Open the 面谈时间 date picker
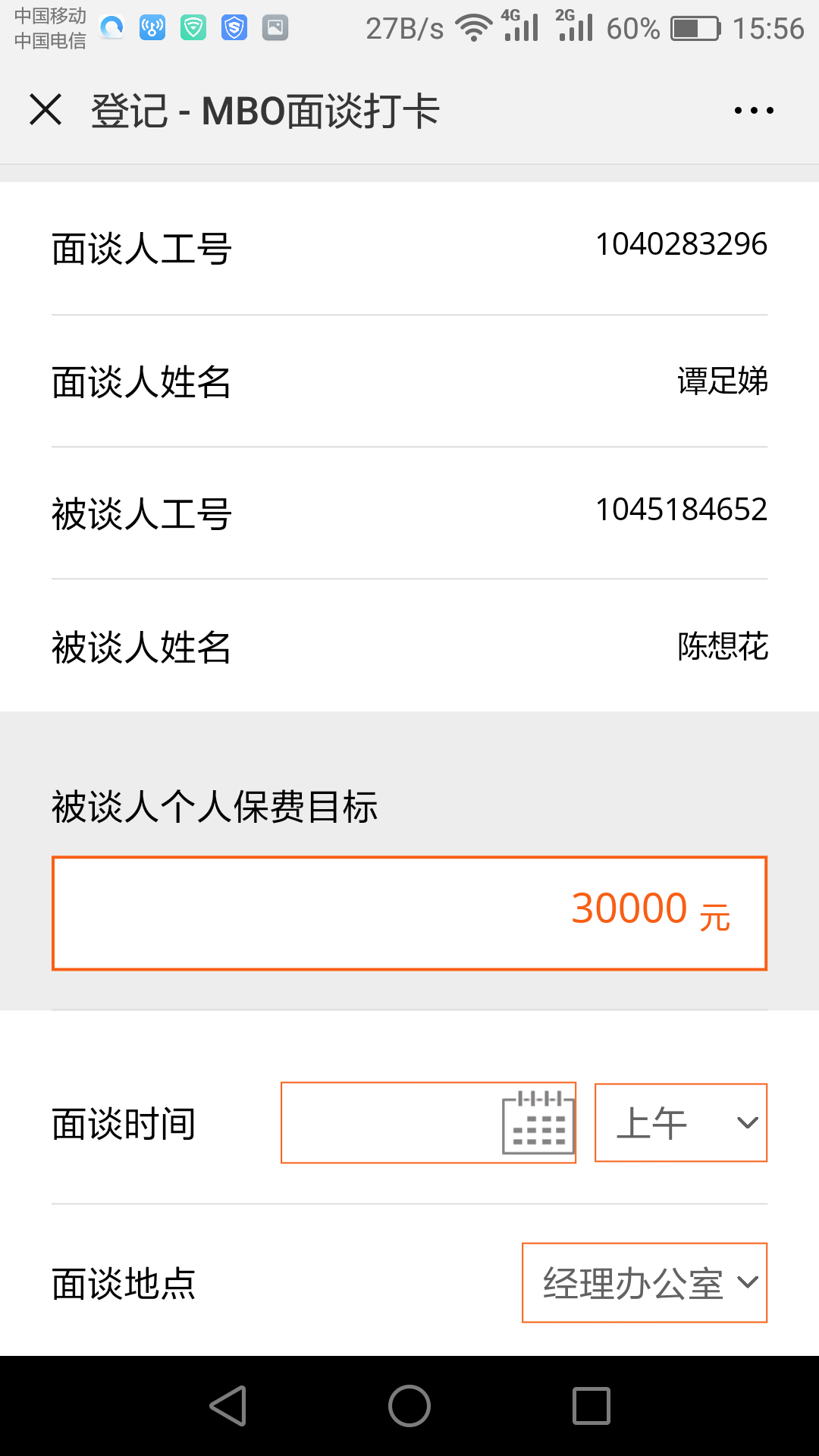The width and height of the screenshot is (819, 1456). click(x=428, y=1122)
